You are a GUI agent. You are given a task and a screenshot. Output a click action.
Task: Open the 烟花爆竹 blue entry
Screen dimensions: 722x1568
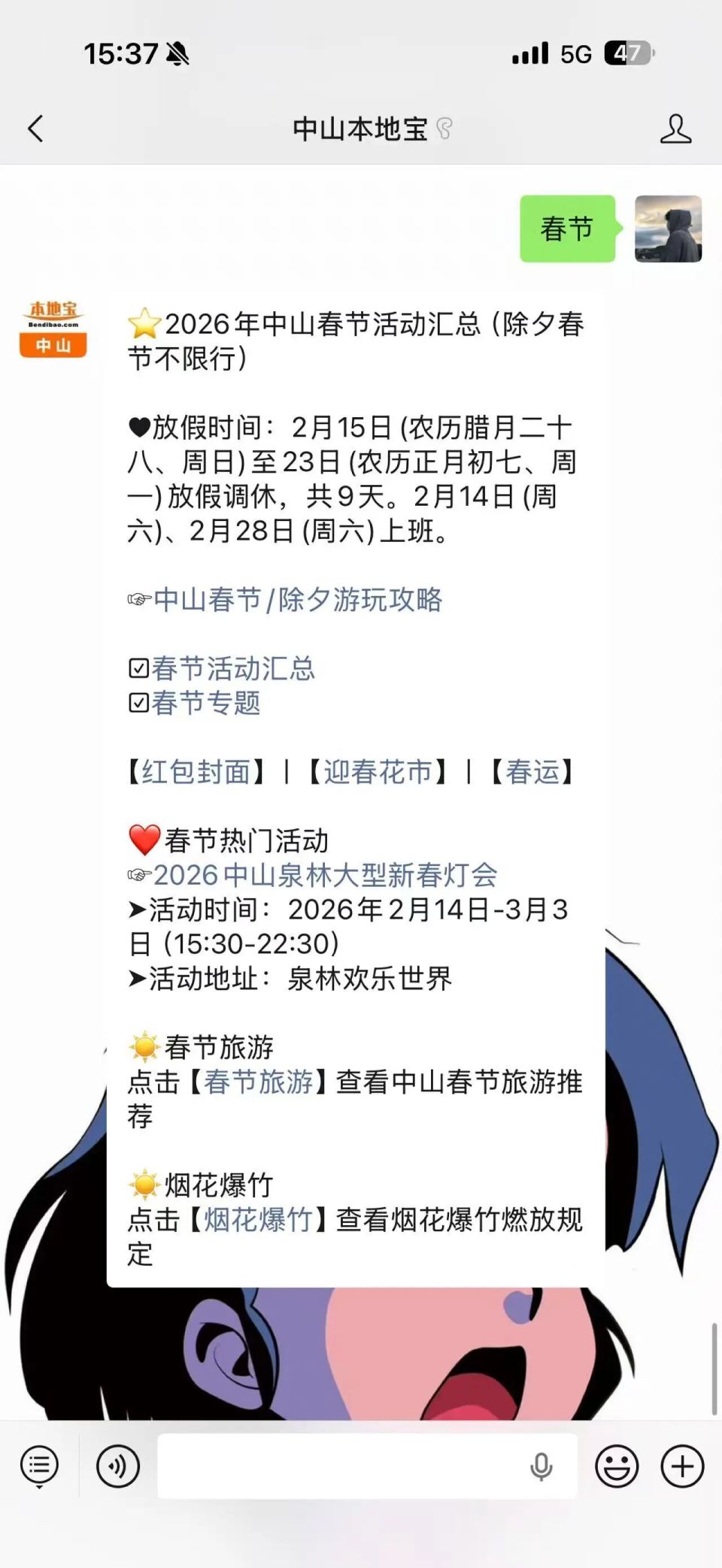click(x=259, y=1220)
